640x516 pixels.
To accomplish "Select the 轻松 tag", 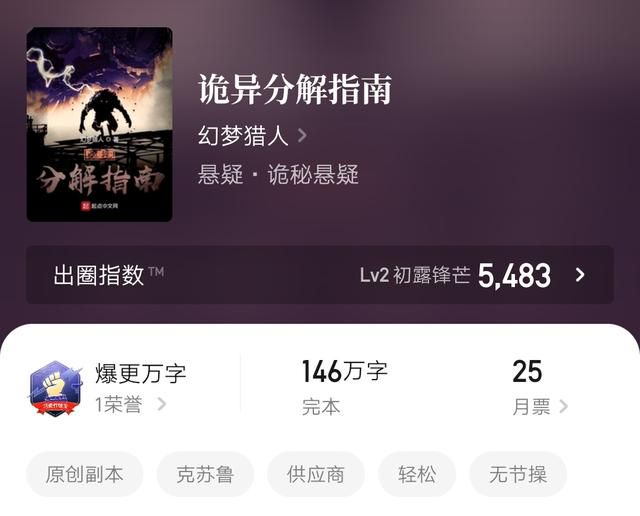I will point(416,474).
